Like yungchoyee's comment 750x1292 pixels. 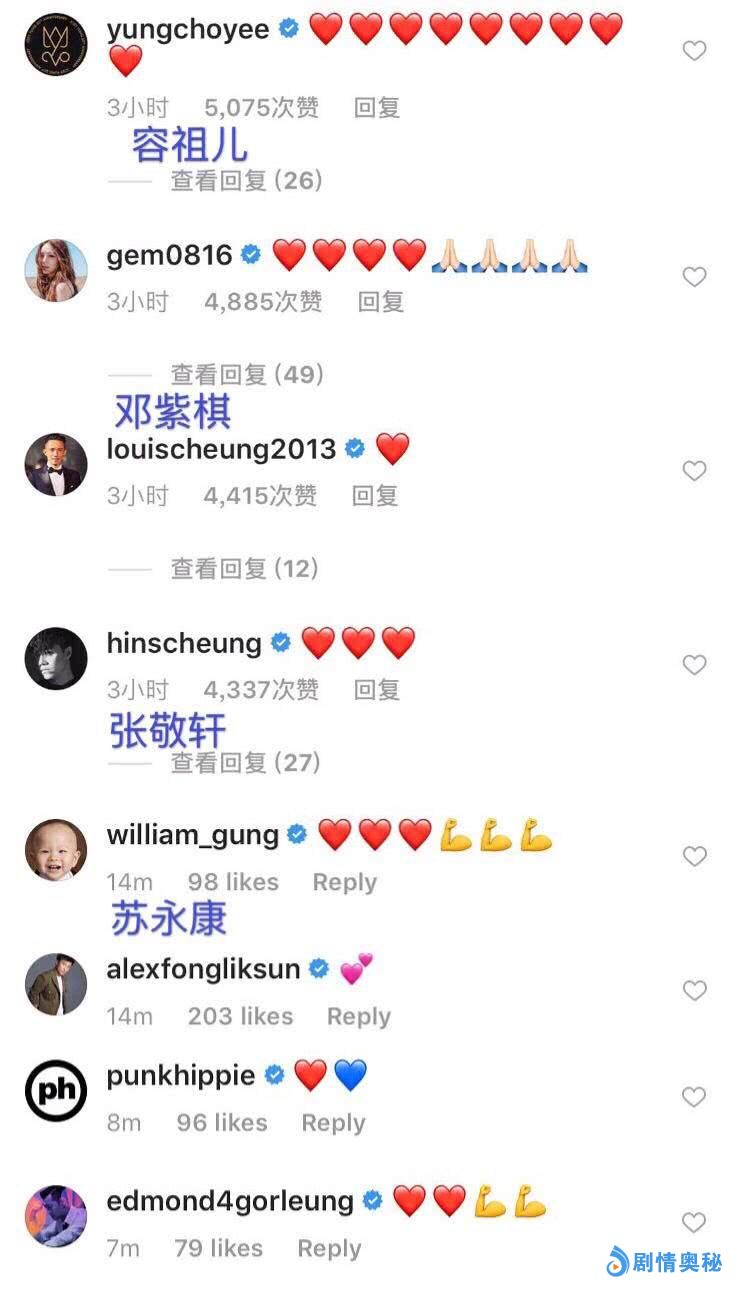694,51
